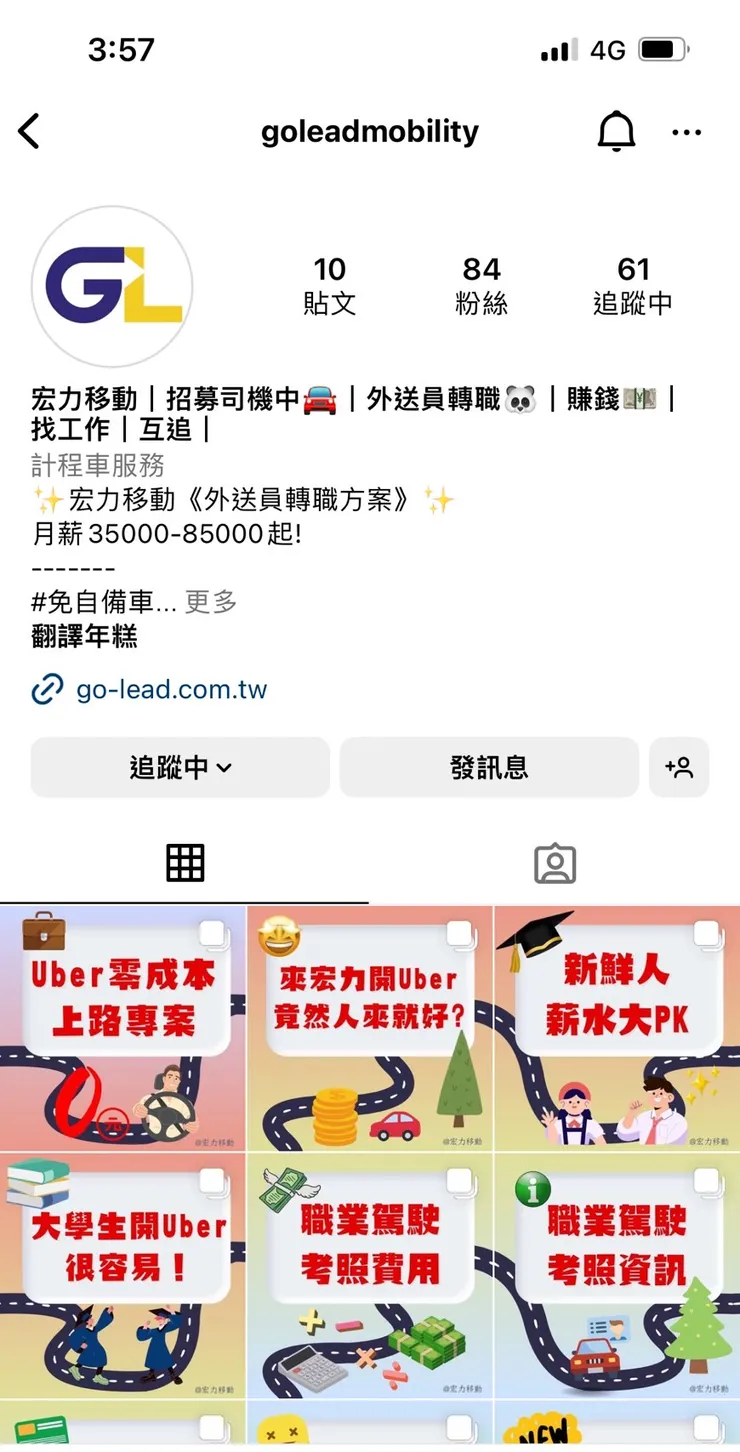Tap the add-person suggestions button
Viewport: 740px width, 1452px height.
coord(679,767)
